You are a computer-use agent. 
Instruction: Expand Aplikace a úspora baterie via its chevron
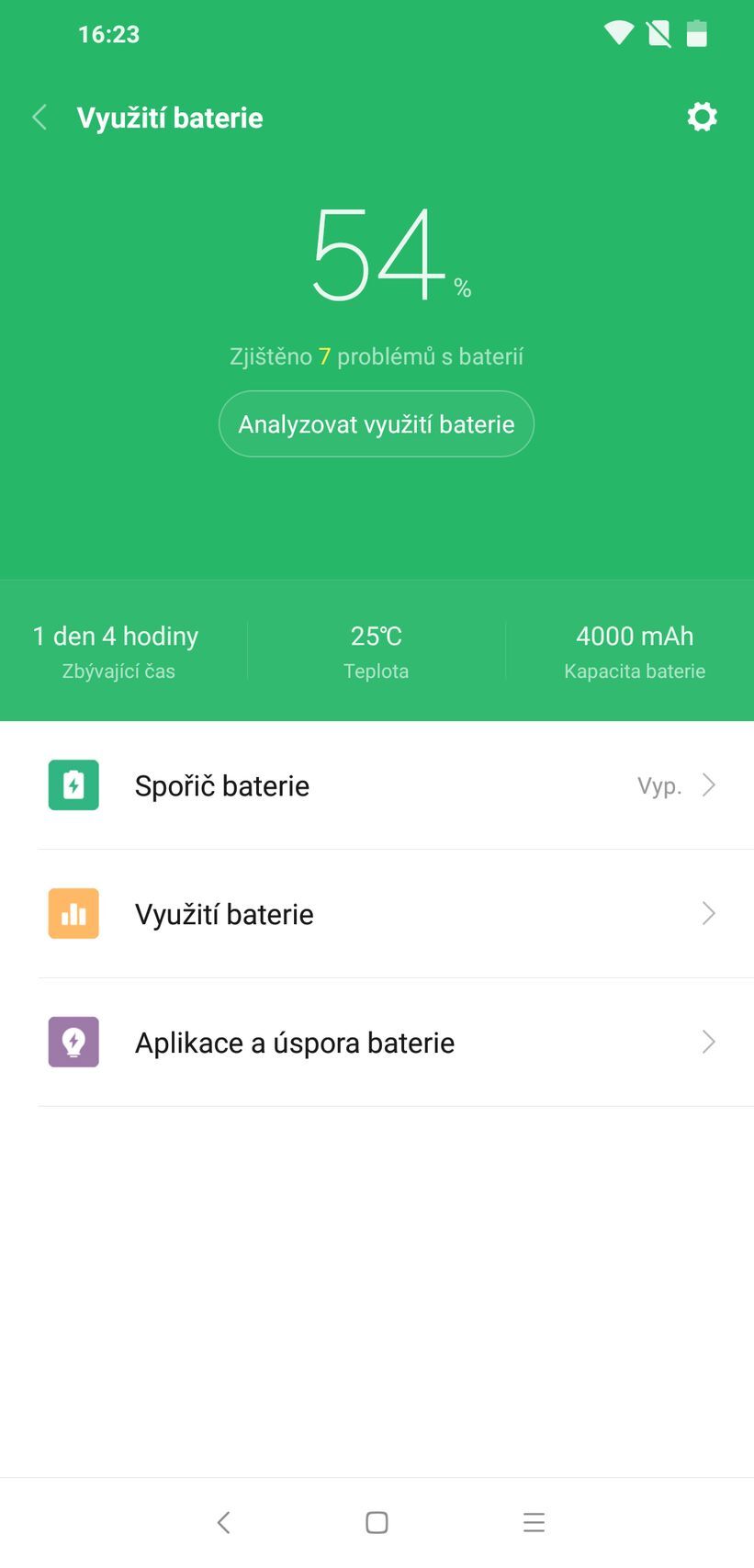tap(707, 1042)
